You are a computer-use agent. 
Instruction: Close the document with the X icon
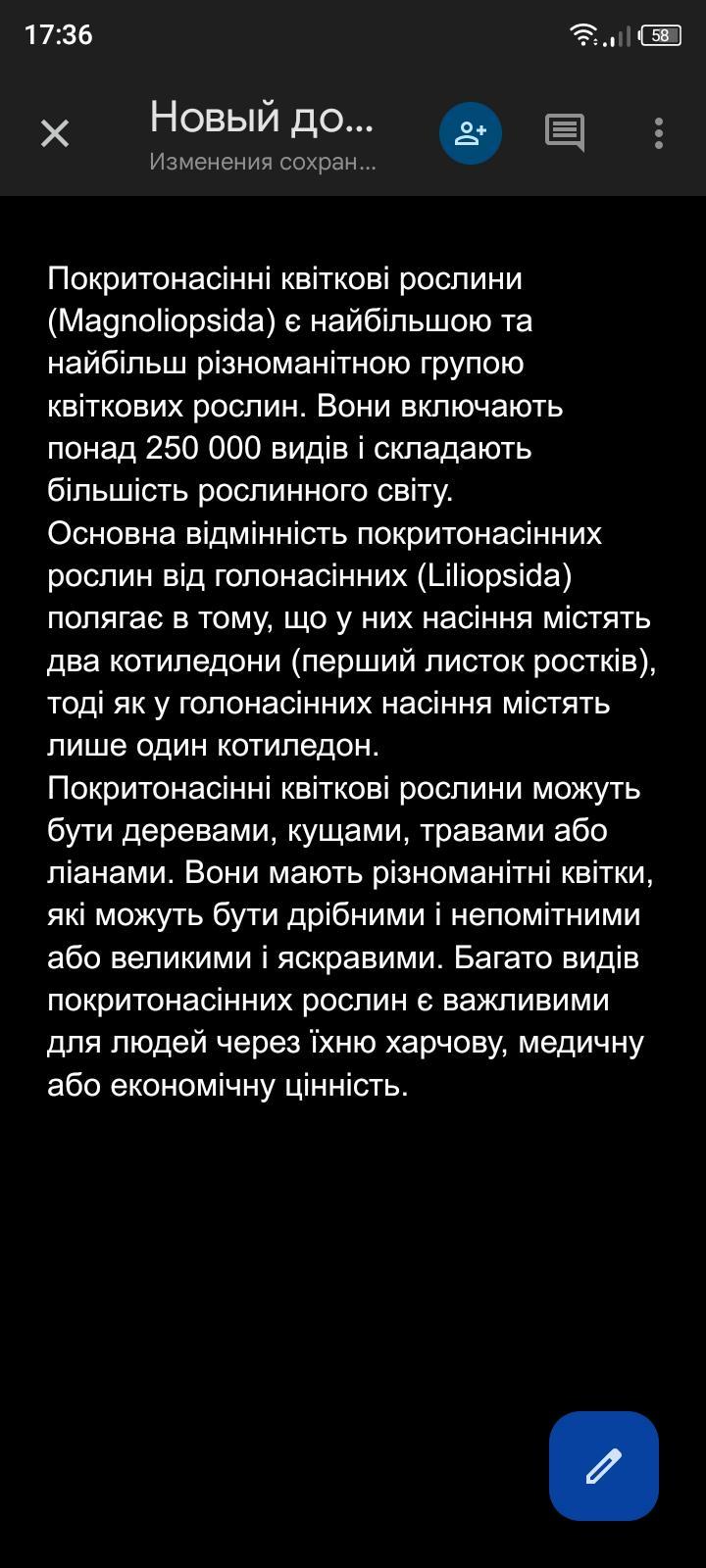click(x=55, y=133)
